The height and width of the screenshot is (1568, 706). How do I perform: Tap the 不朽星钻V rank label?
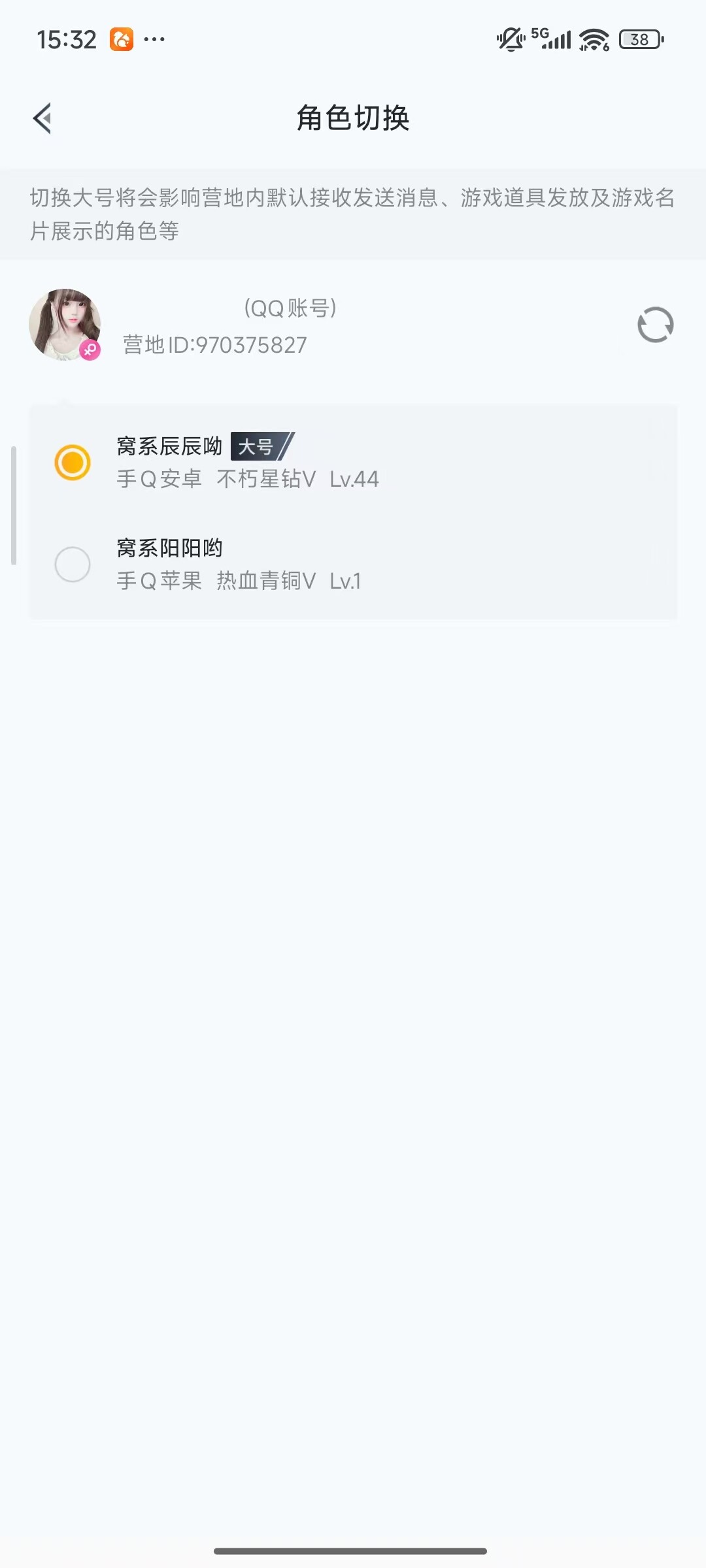(266, 479)
